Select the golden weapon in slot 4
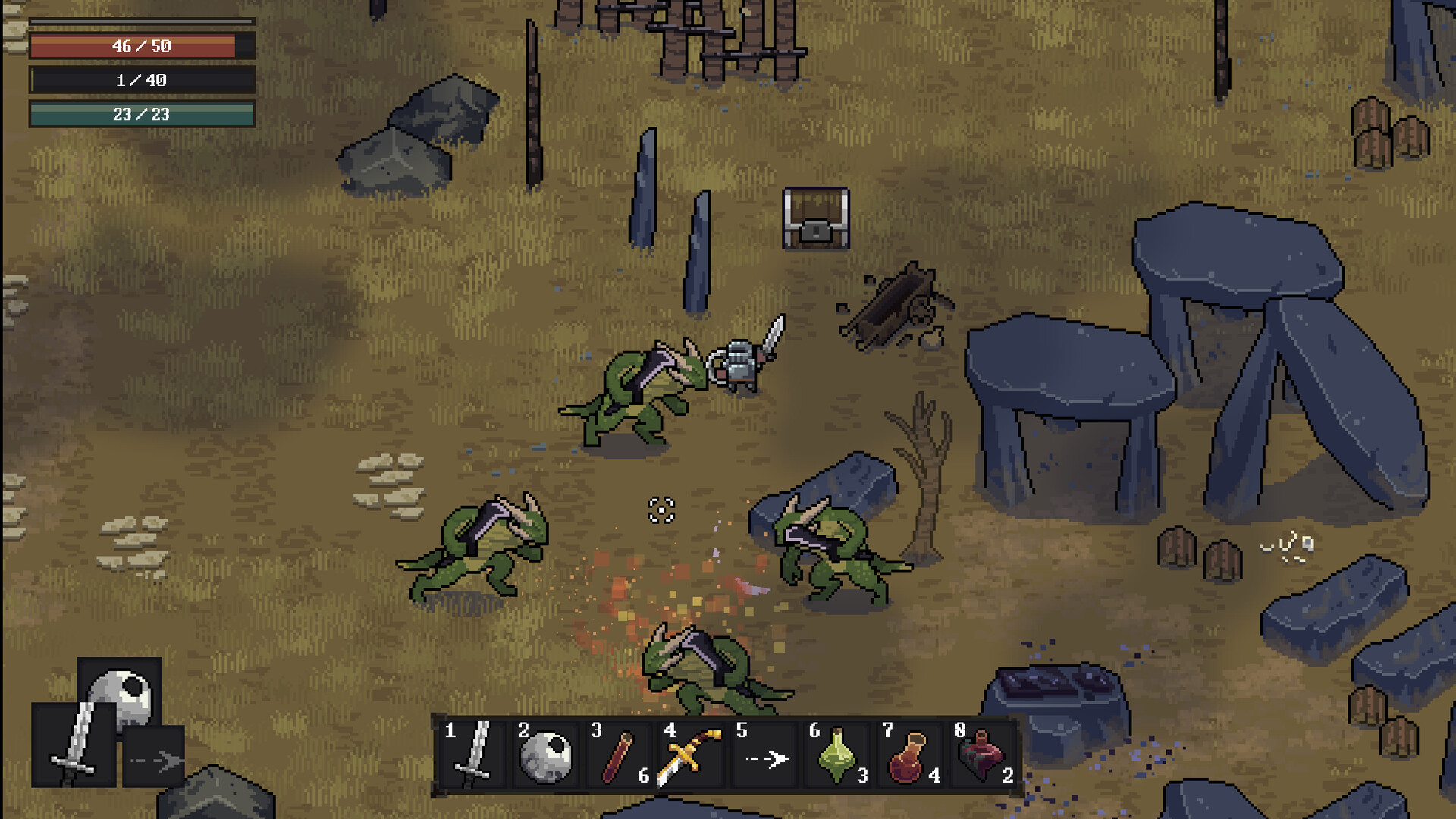 coord(689,755)
